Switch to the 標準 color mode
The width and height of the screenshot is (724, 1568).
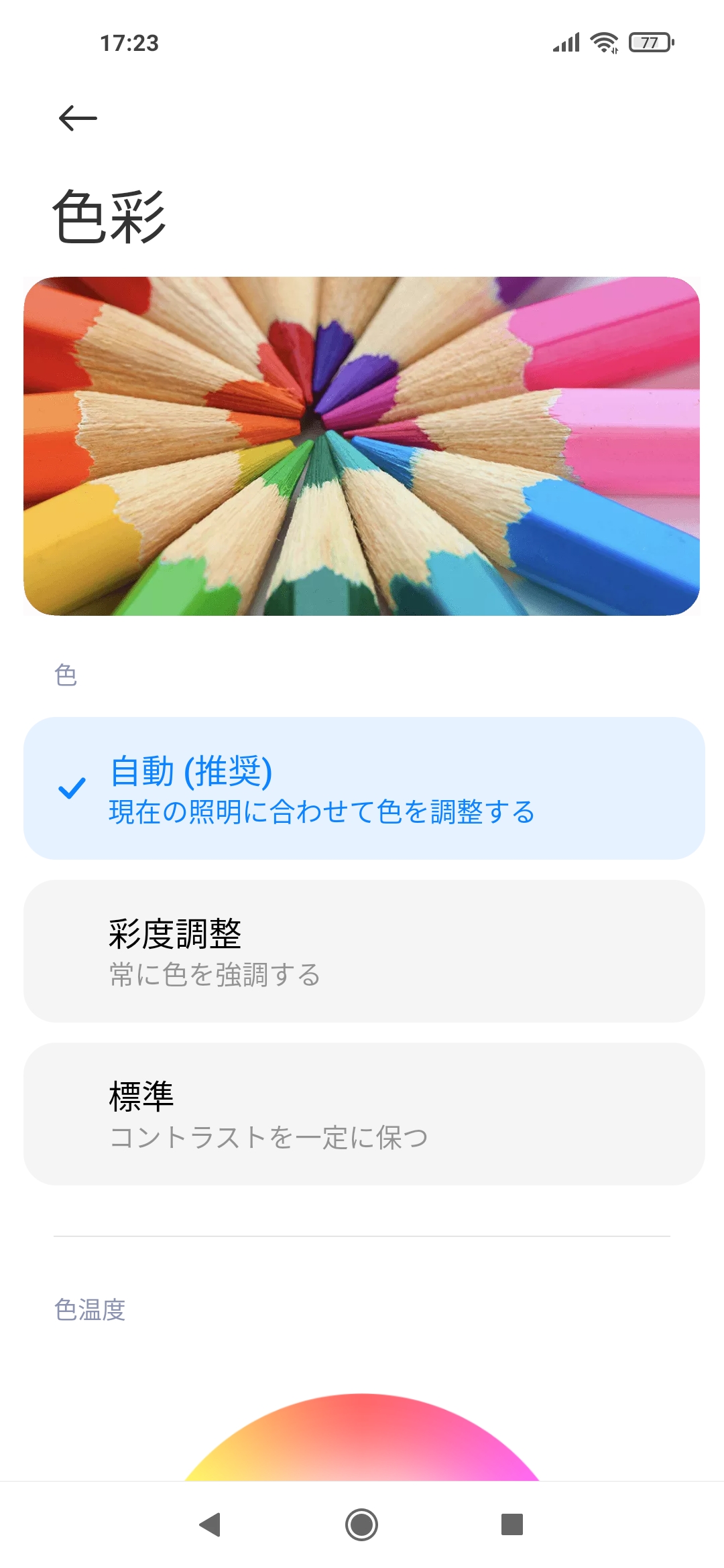point(363,1114)
